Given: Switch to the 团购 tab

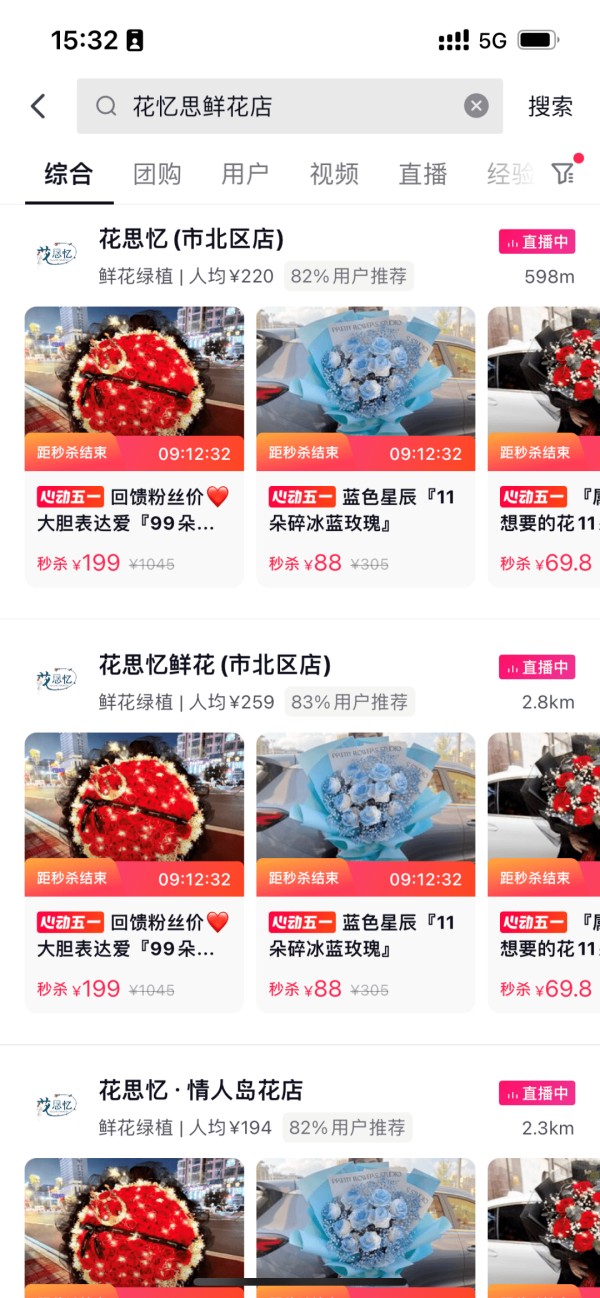Looking at the screenshot, I should tap(157, 174).
